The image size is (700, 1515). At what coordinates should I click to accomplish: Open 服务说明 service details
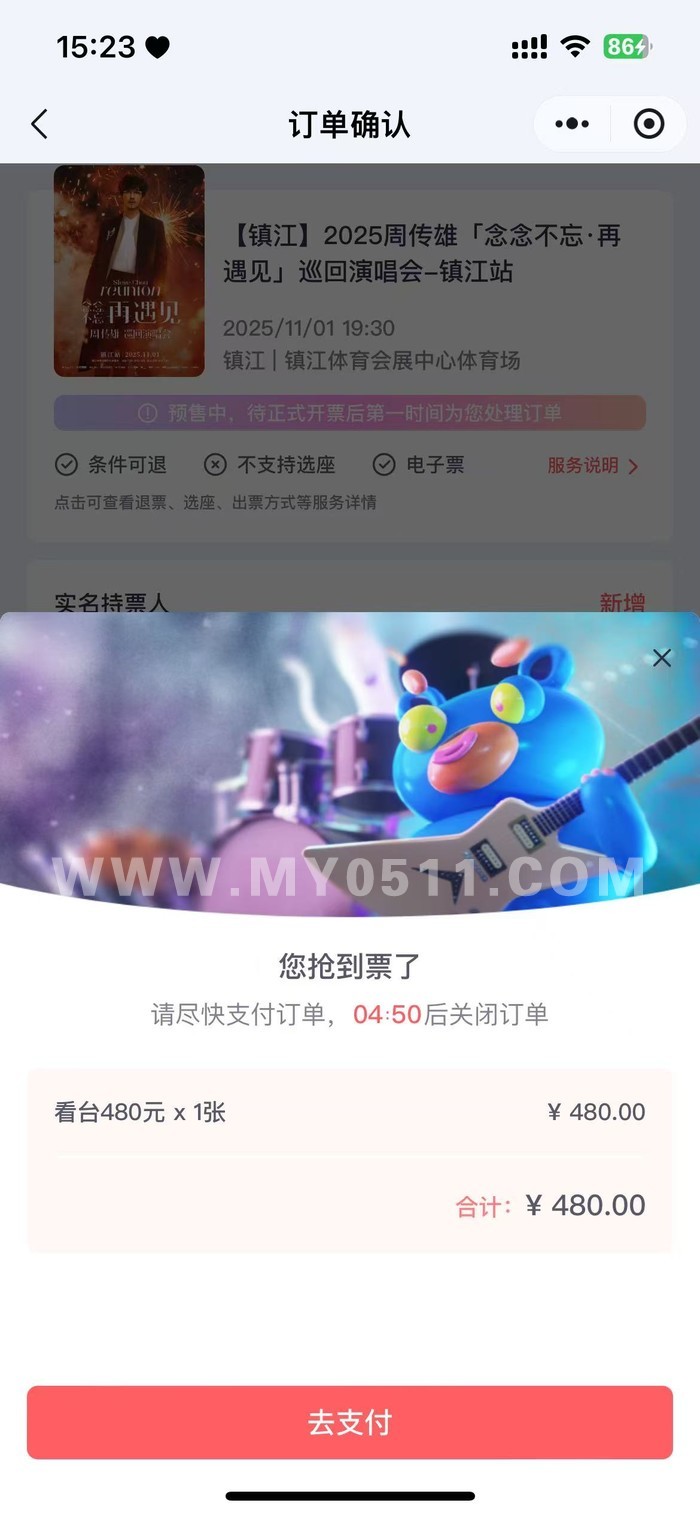[x=592, y=465]
